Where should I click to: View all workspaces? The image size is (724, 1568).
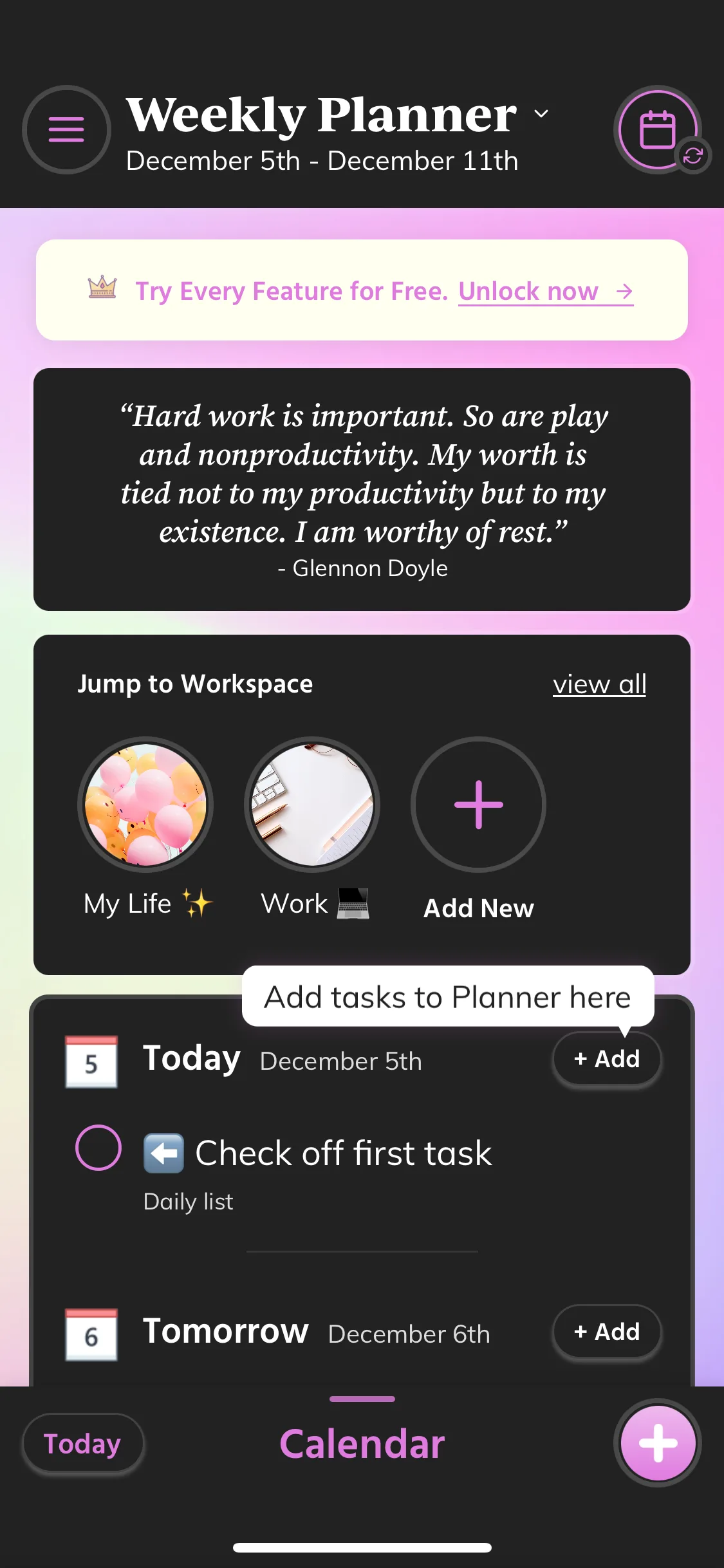pyautogui.click(x=599, y=684)
